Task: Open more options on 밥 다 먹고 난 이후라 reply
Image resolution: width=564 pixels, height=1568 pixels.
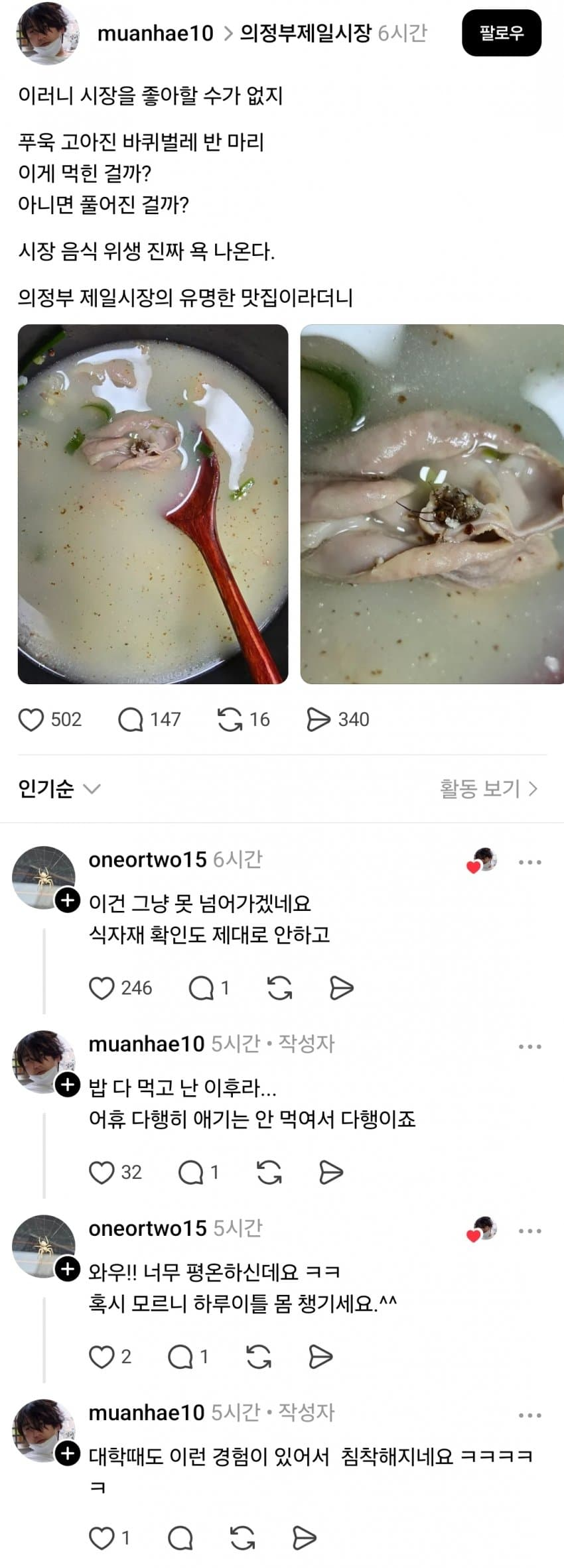Action: (x=529, y=1047)
